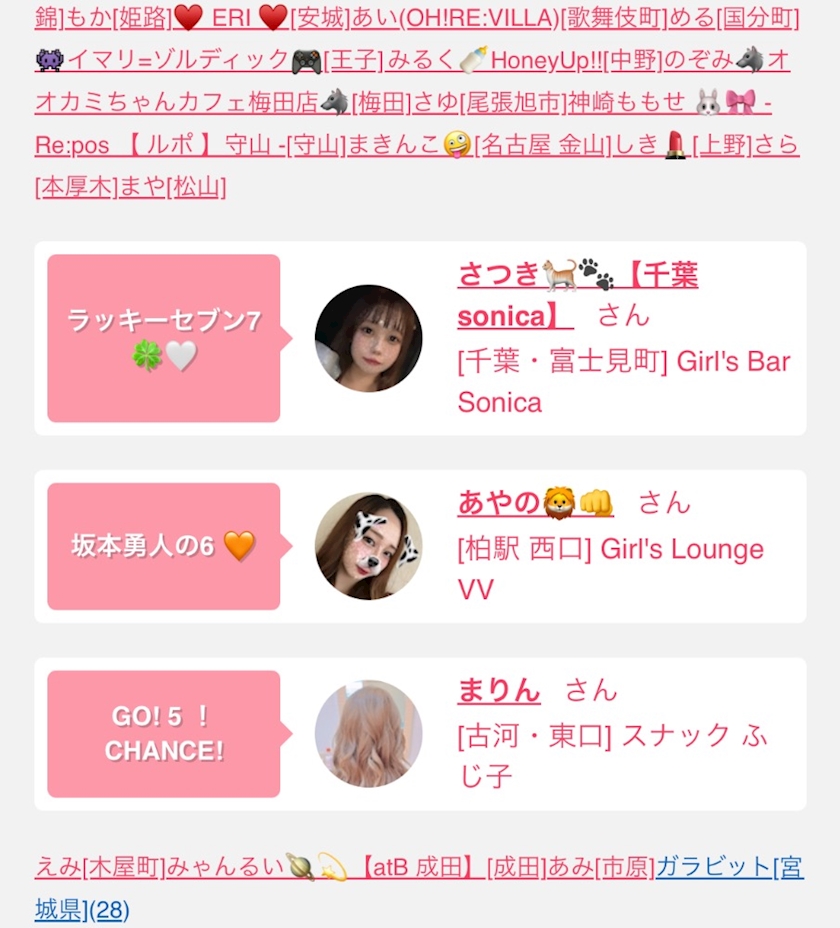Open the あみ[市原] link
The width and height of the screenshot is (840, 928).
tap(600, 868)
